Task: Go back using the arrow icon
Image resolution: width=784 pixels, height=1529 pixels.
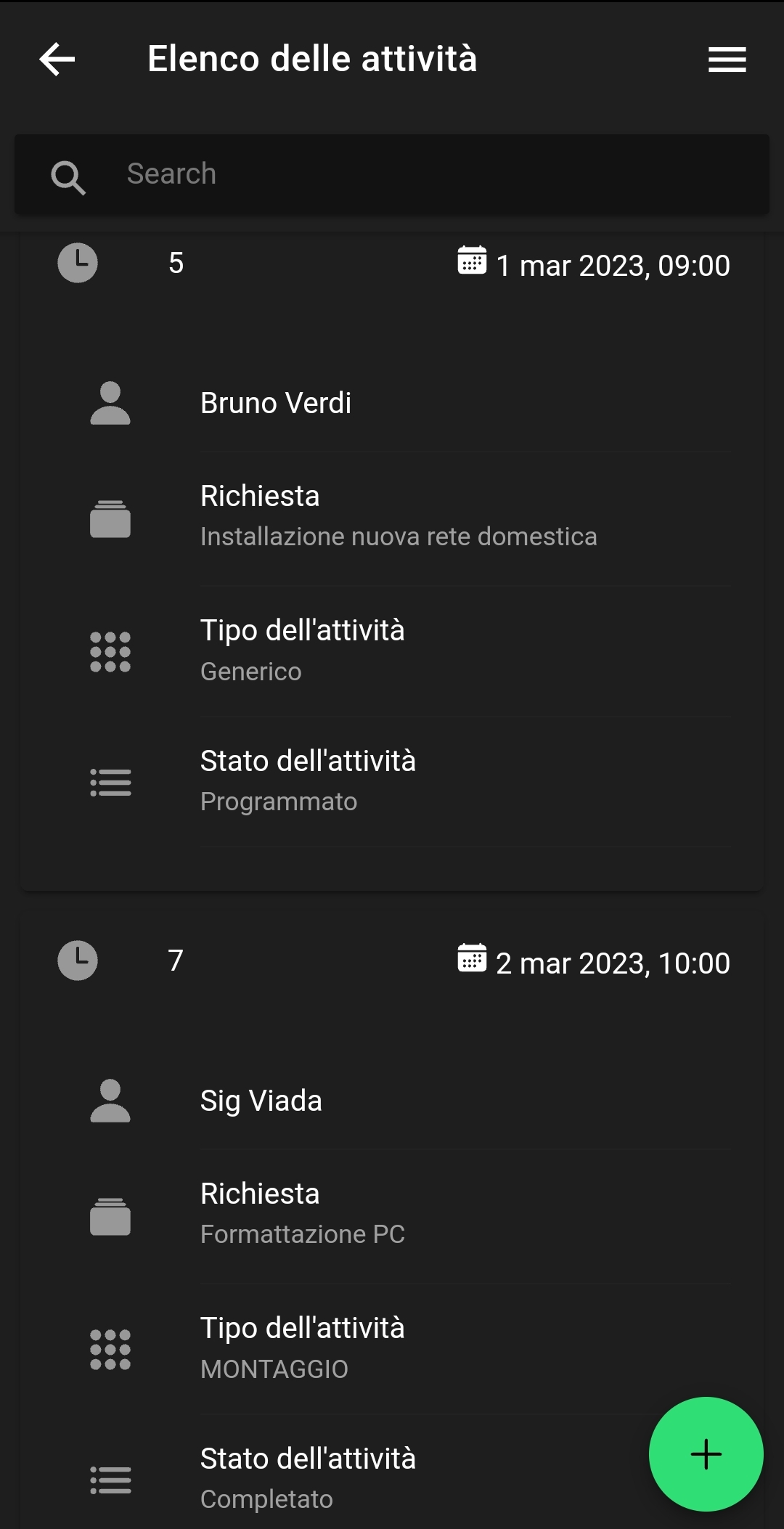Action: coord(57,59)
